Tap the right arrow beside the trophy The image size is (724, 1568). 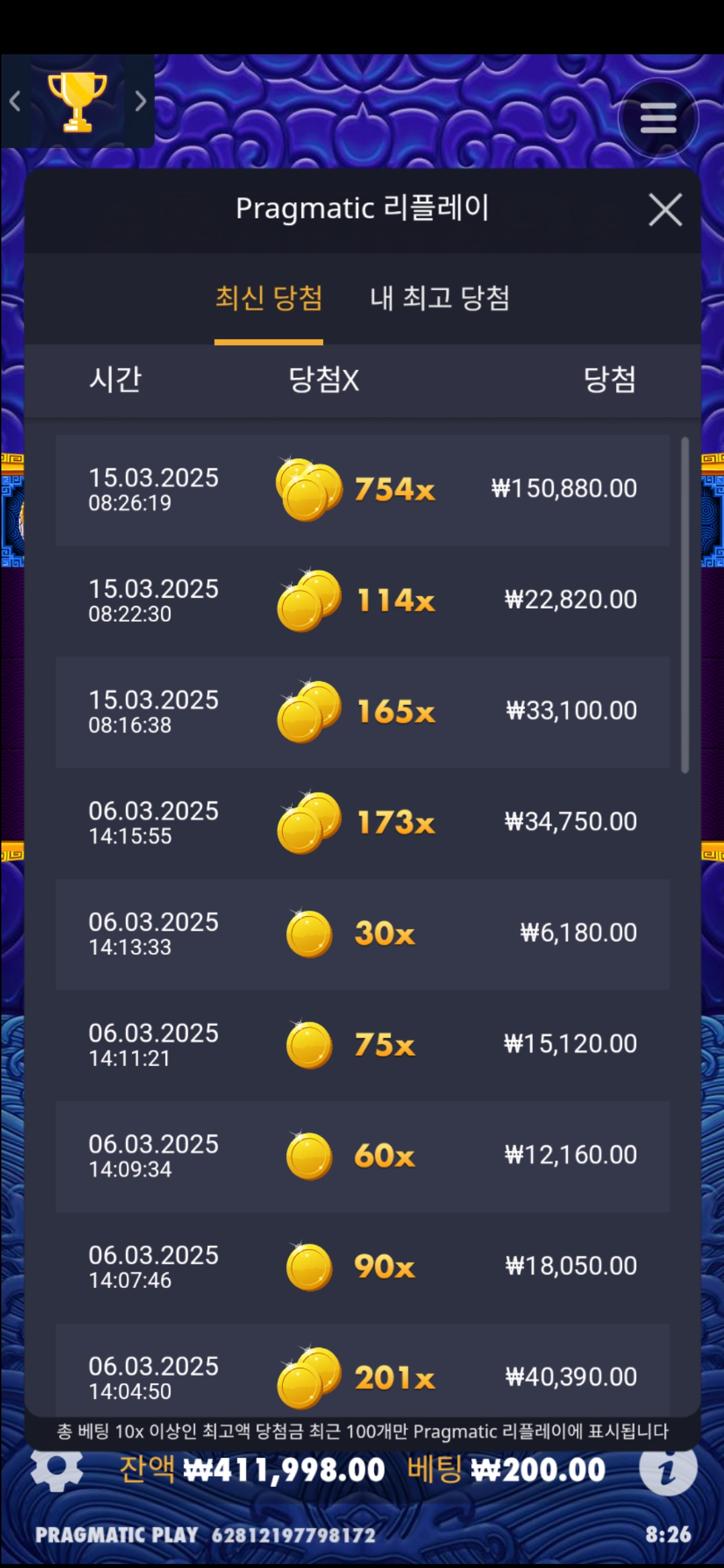pyautogui.click(x=140, y=102)
